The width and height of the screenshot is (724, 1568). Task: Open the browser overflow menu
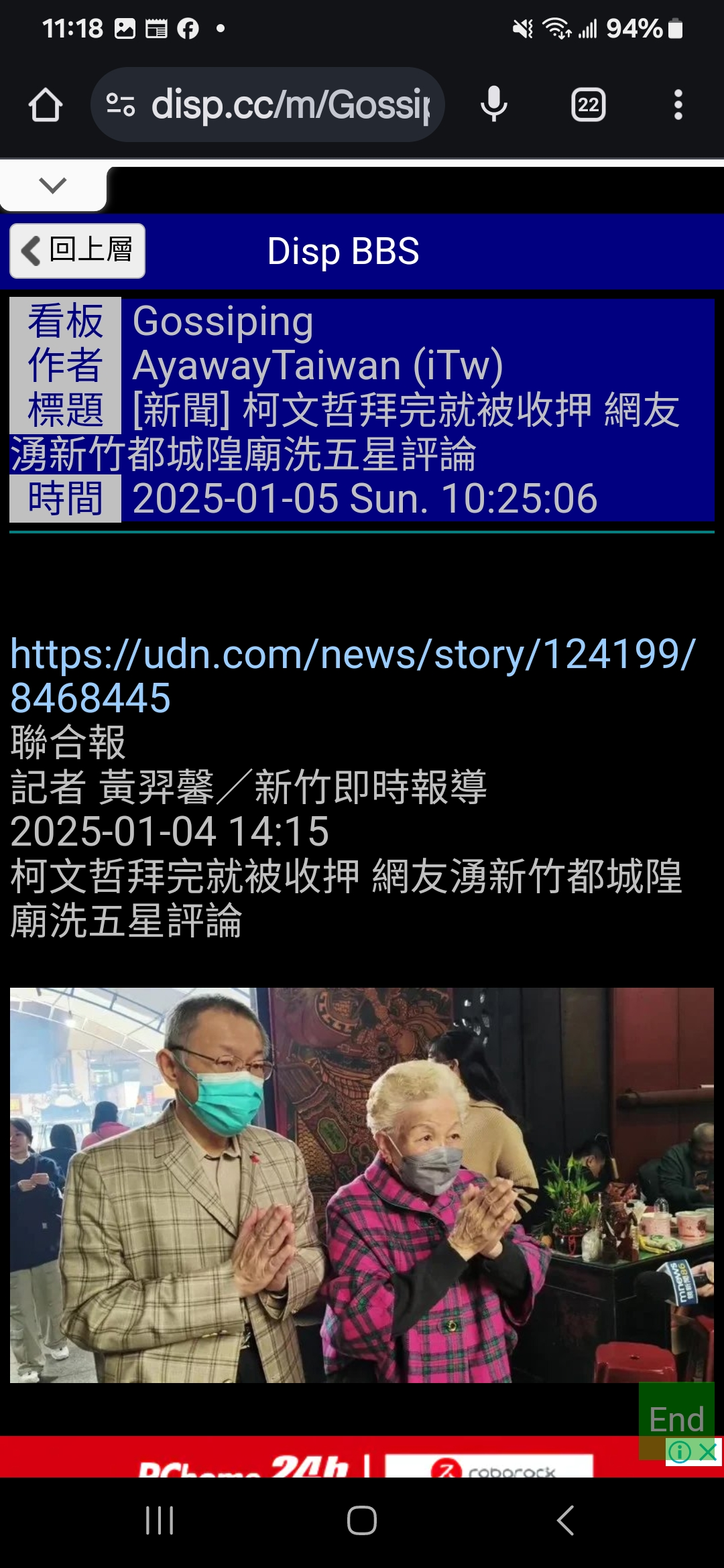click(x=678, y=105)
